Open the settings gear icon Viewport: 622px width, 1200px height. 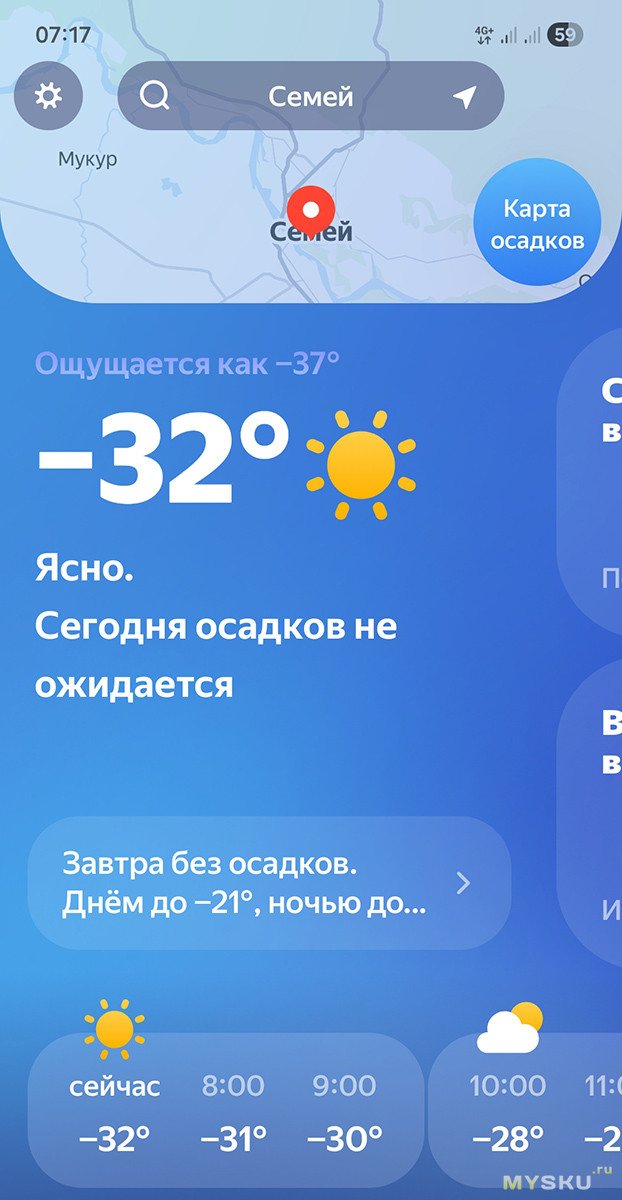tap(48, 96)
